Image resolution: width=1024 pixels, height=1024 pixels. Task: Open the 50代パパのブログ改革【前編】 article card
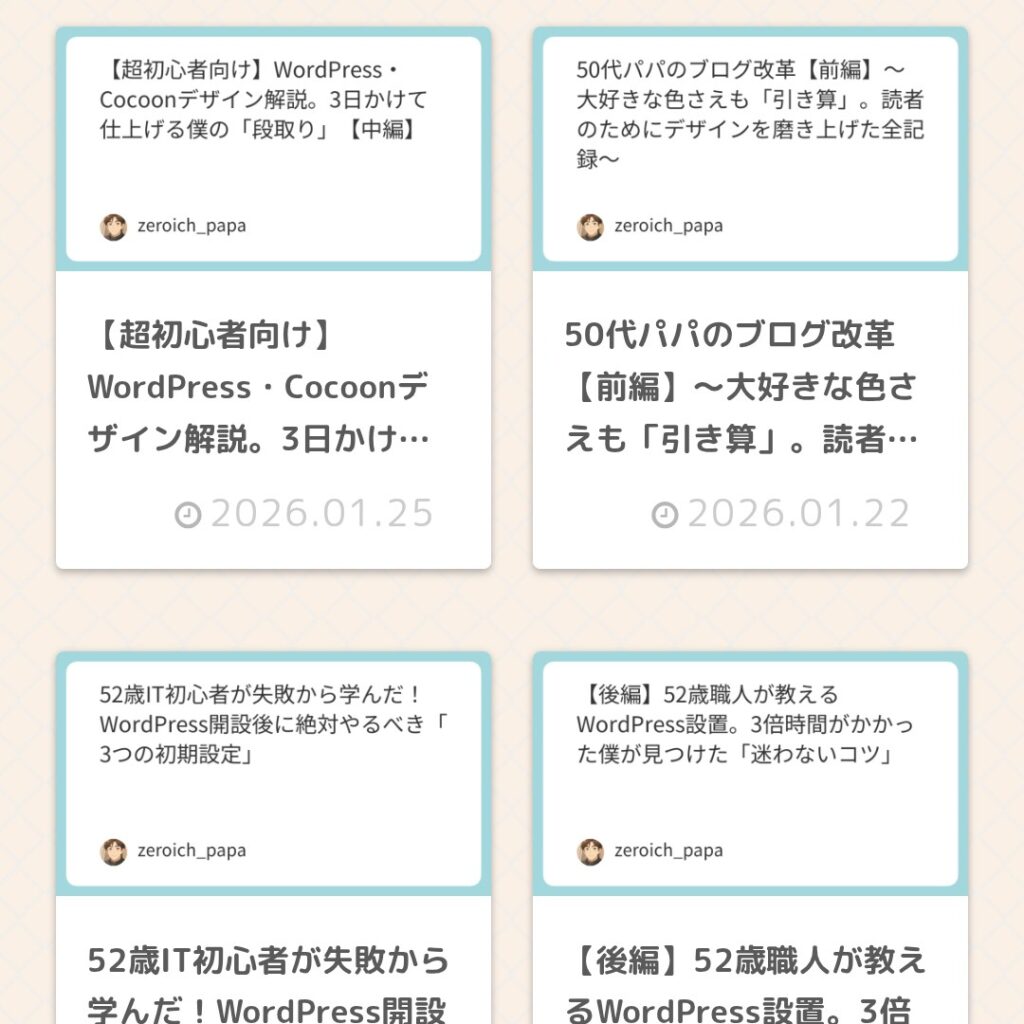pyautogui.click(x=749, y=387)
